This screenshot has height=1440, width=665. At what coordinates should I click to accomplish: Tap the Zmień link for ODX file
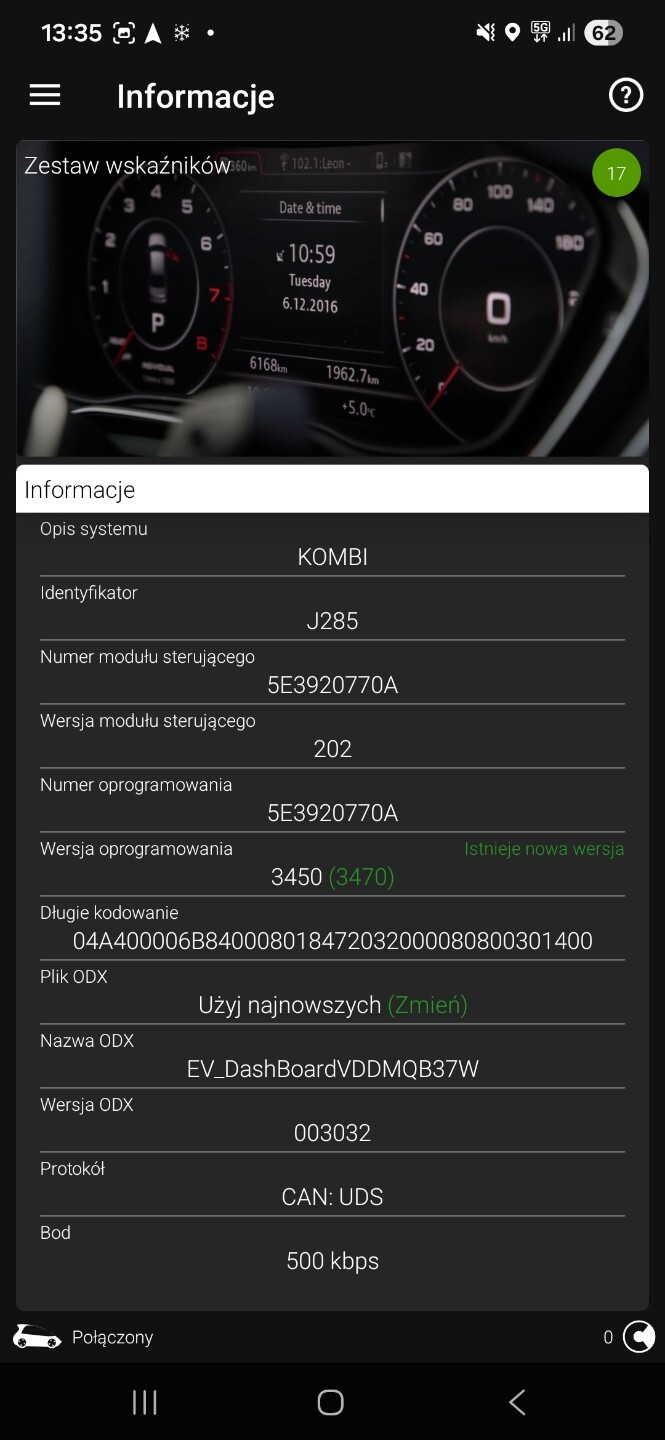click(427, 1005)
